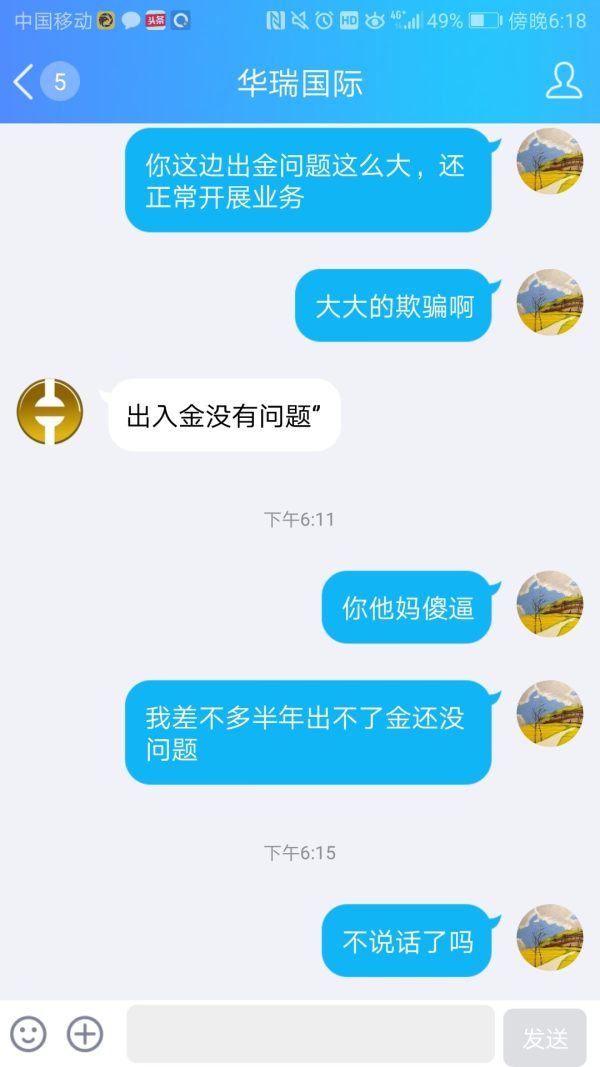Open the gold avatar of 华瑞国际
Viewport: 600px width, 1067px height.
coord(50,412)
